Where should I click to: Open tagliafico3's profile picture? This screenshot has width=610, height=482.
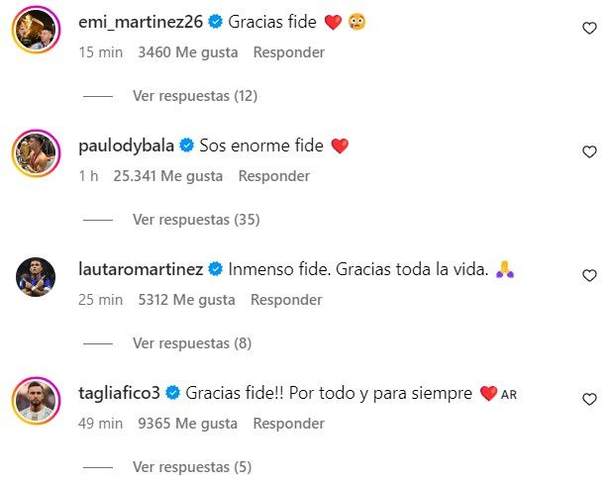coord(35,401)
